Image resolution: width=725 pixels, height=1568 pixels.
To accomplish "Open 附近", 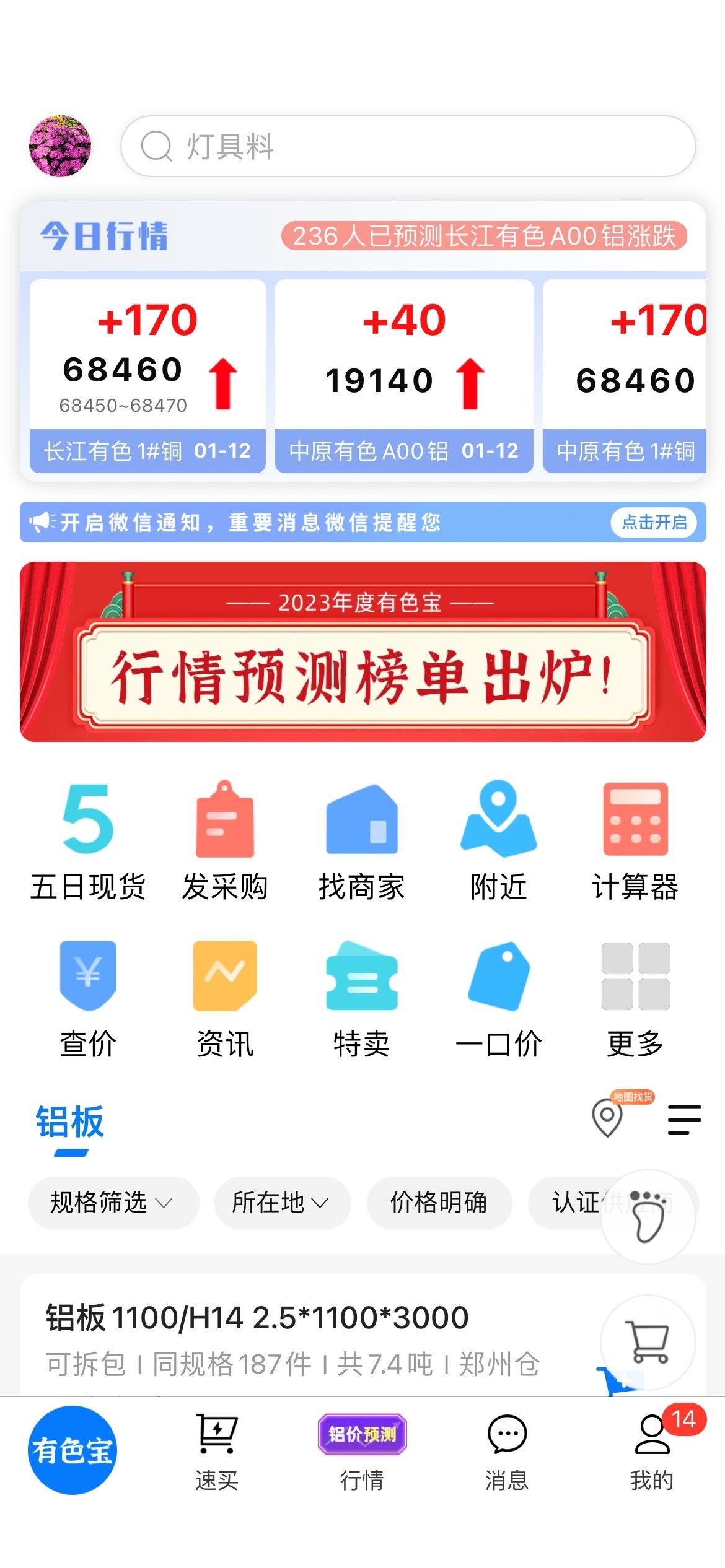I will pos(499,840).
